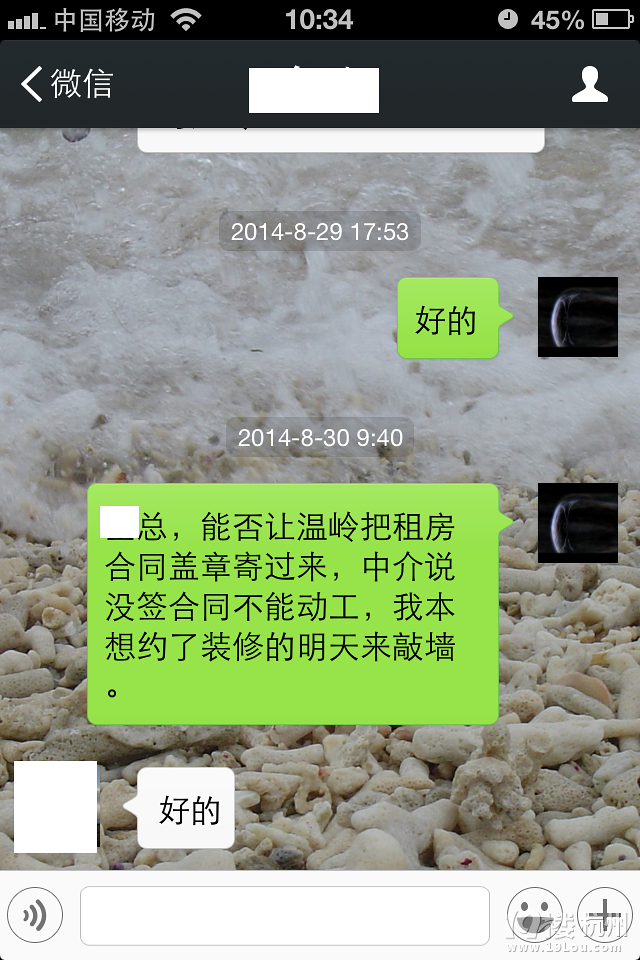Open the contact profile icon
Viewport: 640px width, 960px height.
[x=590, y=84]
